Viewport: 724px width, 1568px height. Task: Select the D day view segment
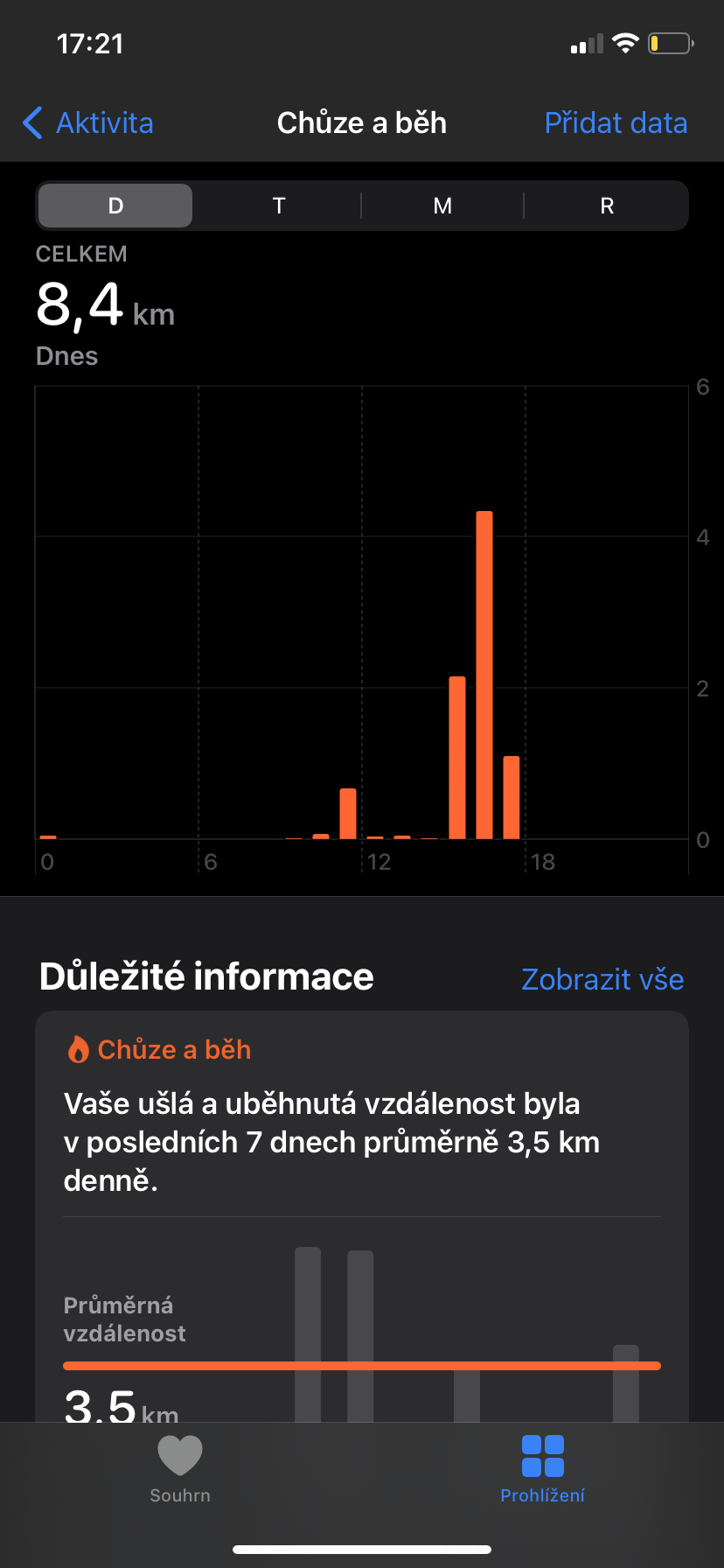click(115, 206)
